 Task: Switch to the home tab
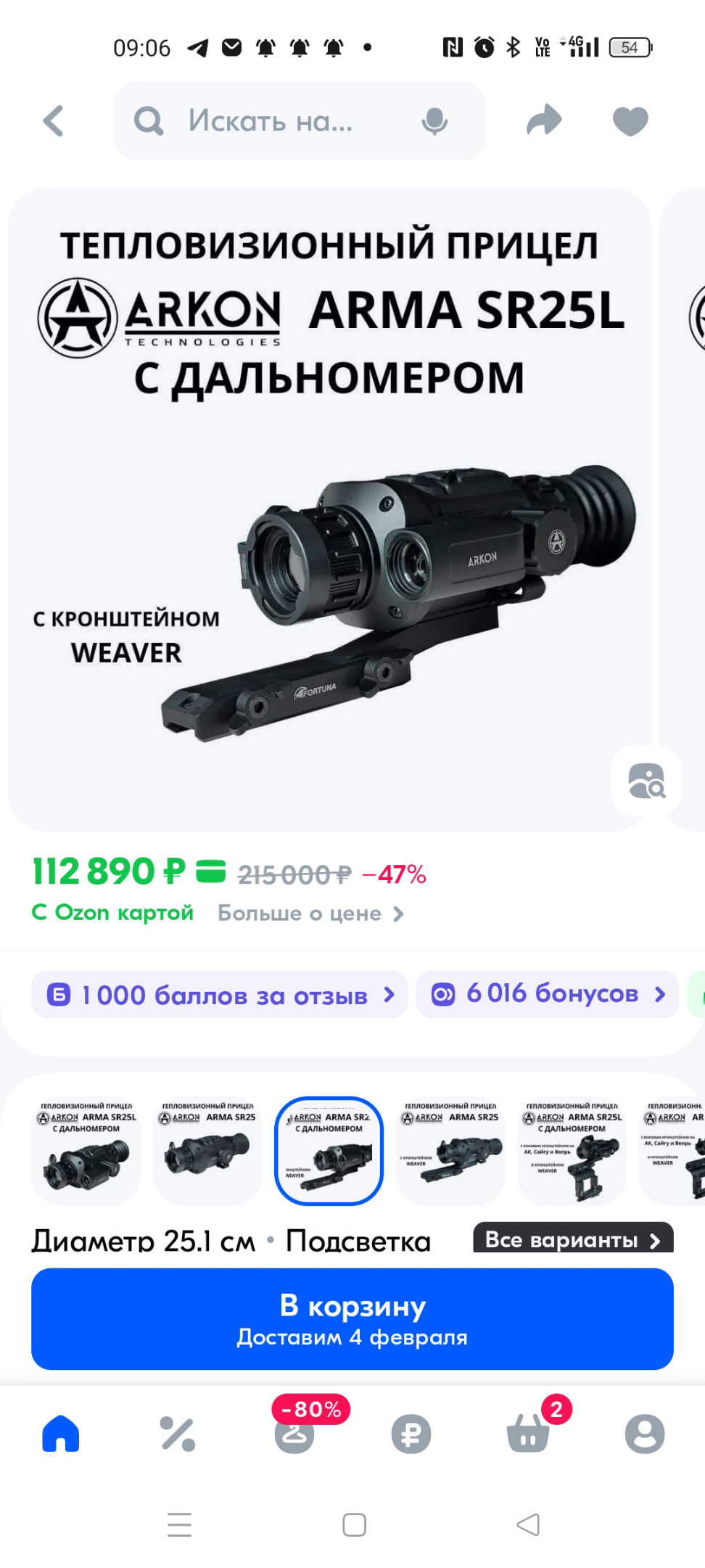tap(61, 1434)
